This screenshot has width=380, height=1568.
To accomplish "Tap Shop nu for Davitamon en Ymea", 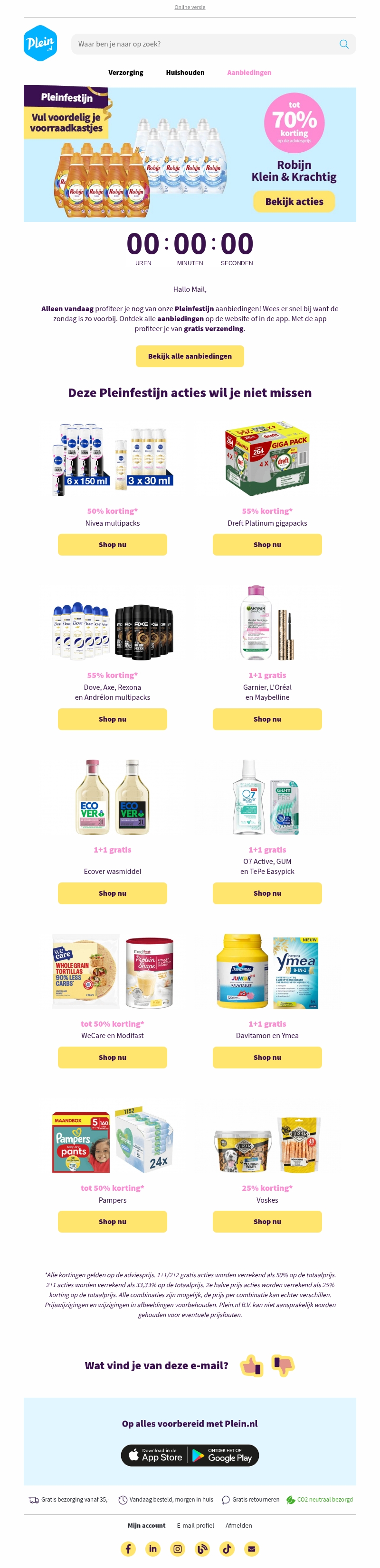I will (x=267, y=1058).
